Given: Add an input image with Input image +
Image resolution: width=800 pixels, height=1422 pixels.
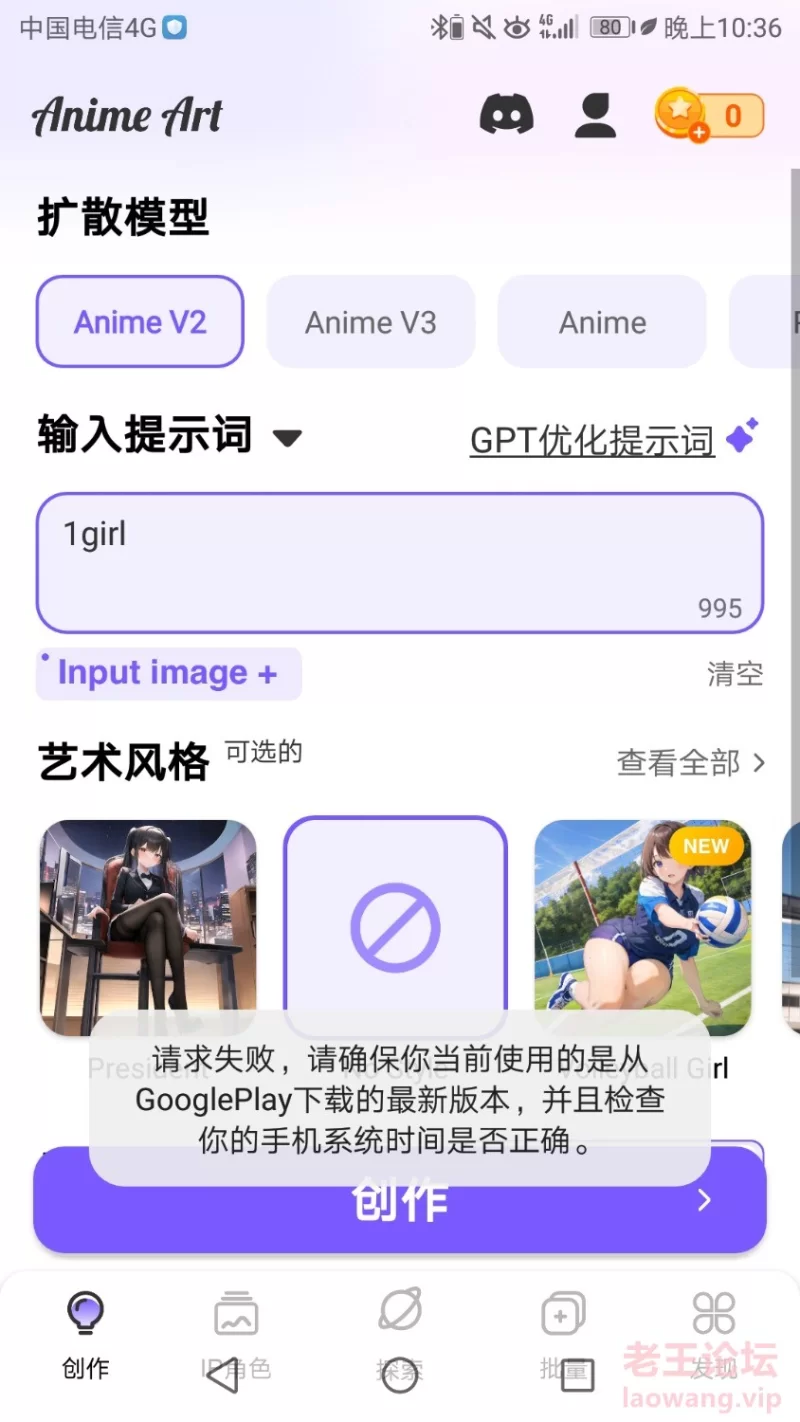Looking at the screenshot, I should point(168,673).
